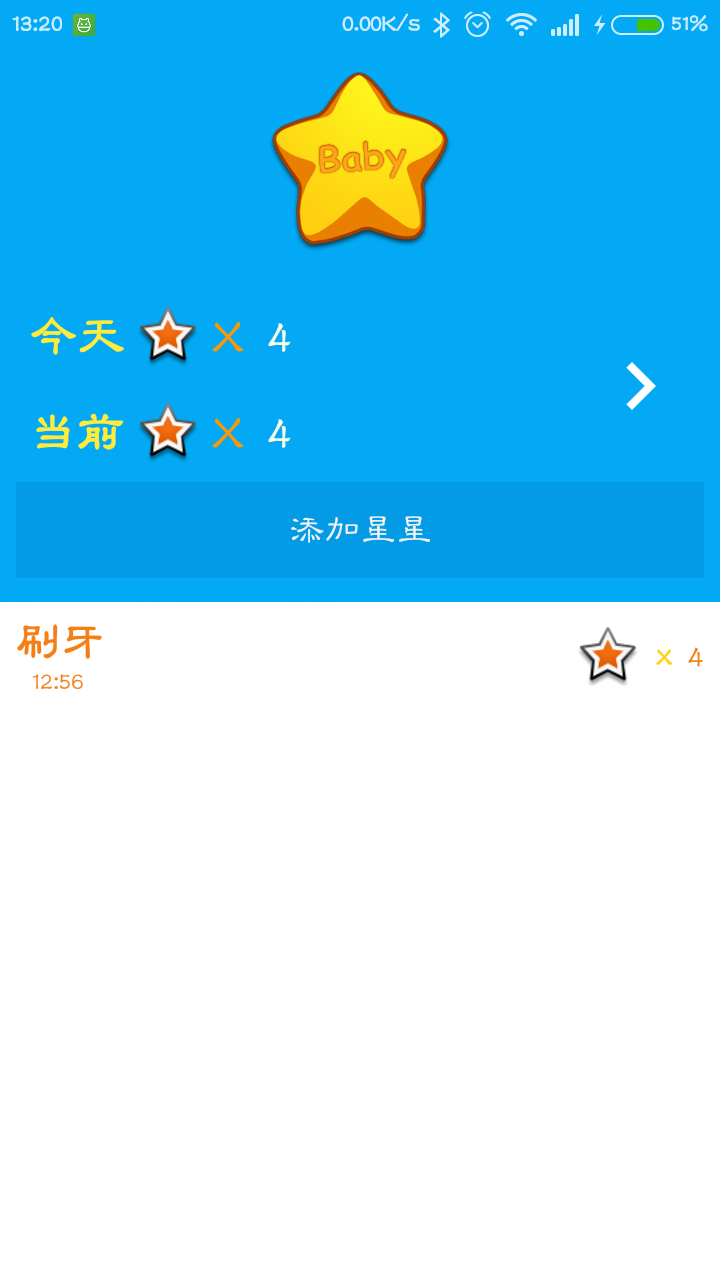This screenshot has height=1280, width=720.
Task: Tap the star count 4 for 今天
Action: (x=282, y=337)
